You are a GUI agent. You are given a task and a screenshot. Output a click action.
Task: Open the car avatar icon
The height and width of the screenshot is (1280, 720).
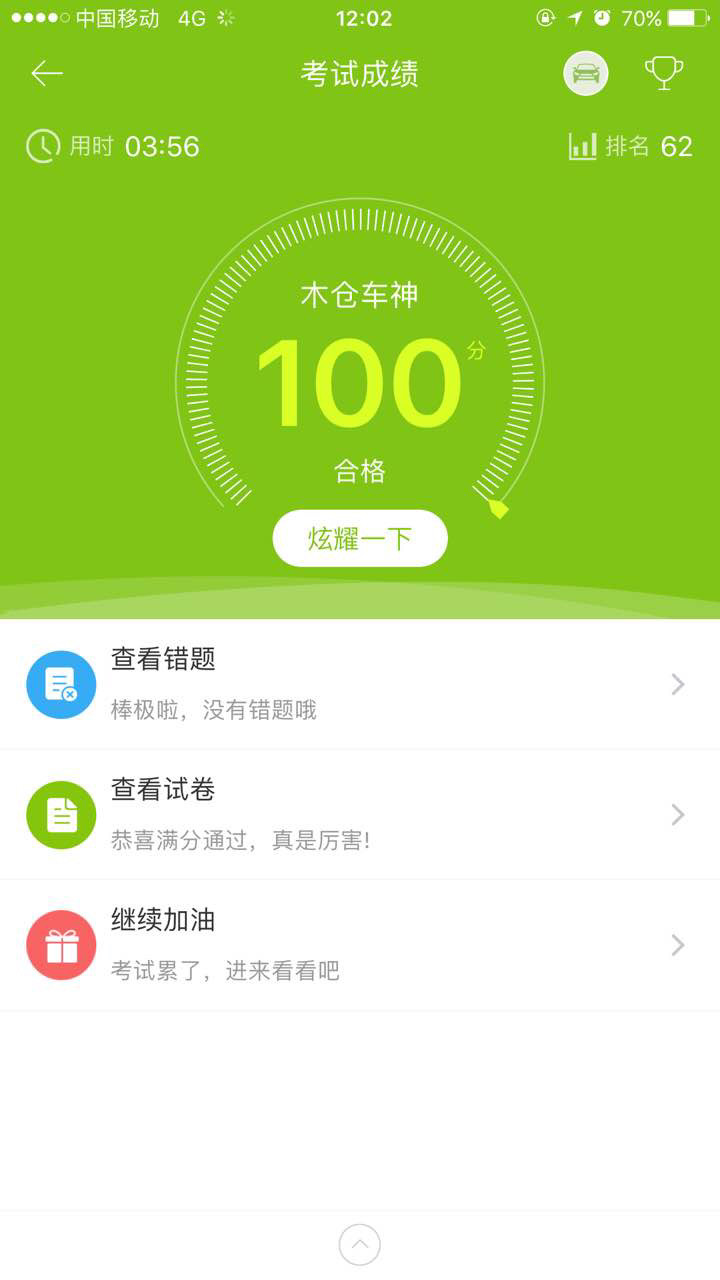point(586,73)
